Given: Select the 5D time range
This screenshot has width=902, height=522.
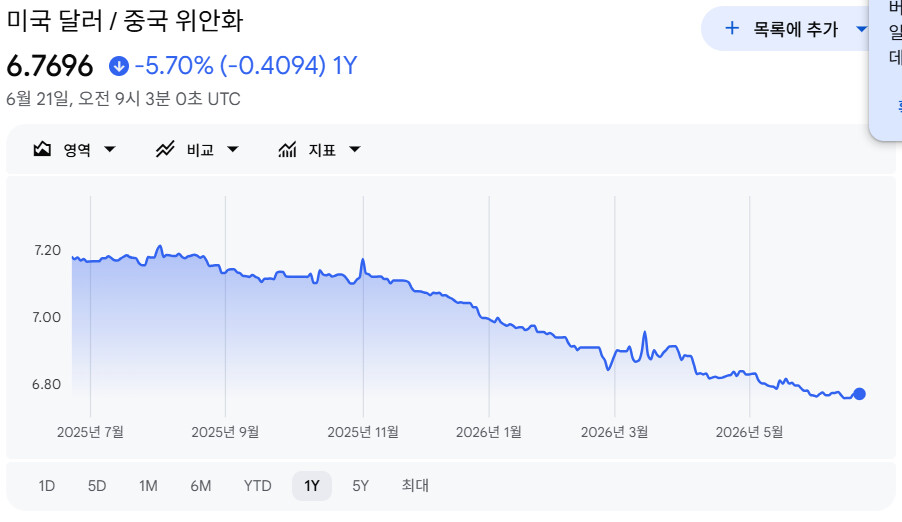Looking at the screenshot, I should pyautogui.click(x=97, y=486).
